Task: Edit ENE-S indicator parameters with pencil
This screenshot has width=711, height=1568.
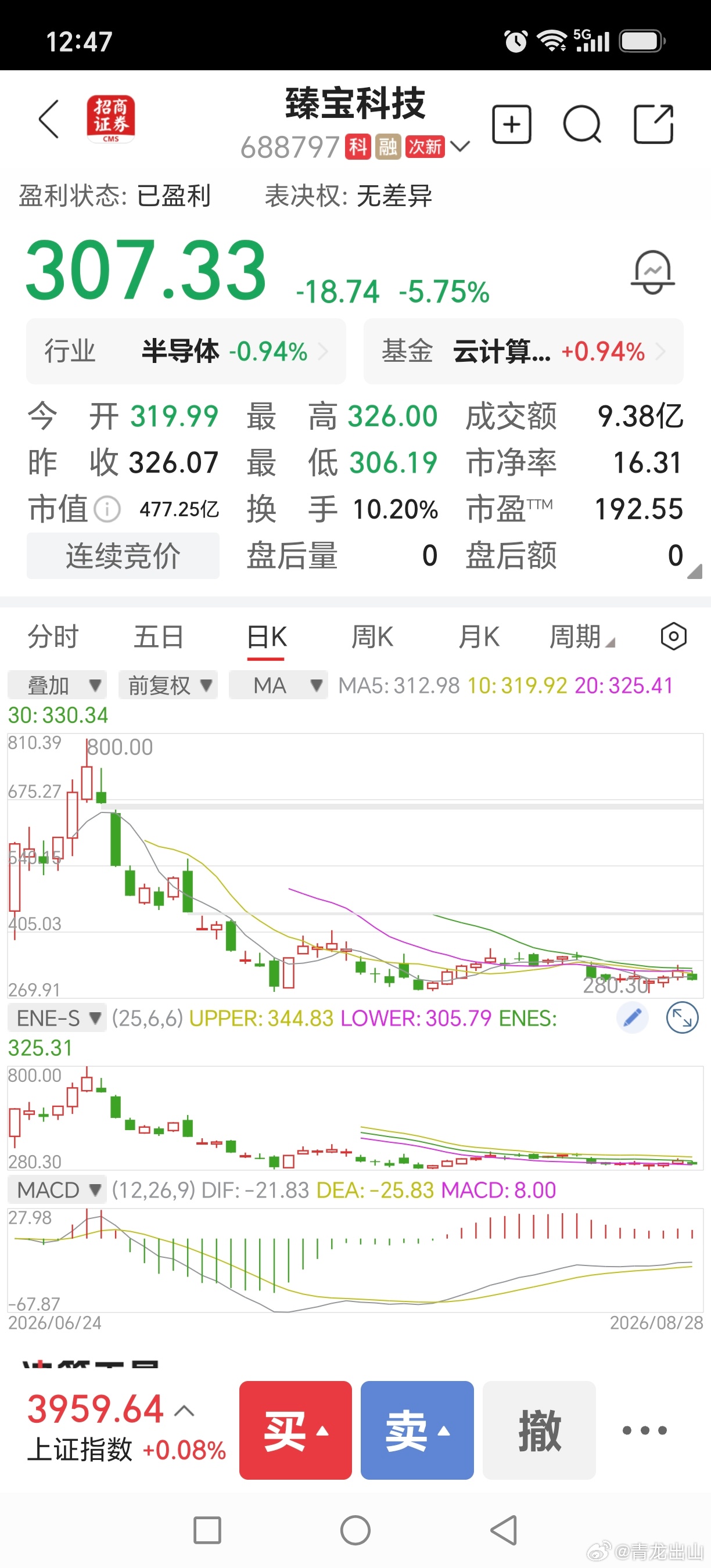Action: (633, 1017)
